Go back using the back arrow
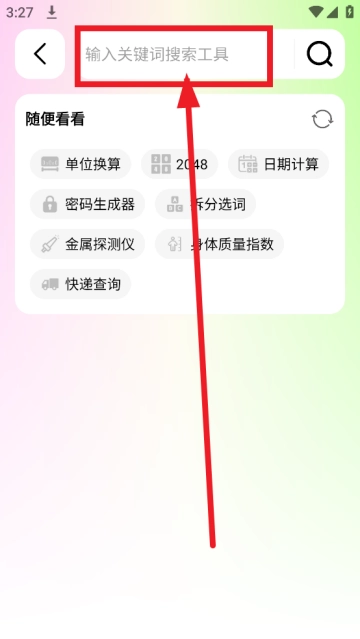Screen dimensions: 360x639 coord(40,54)
